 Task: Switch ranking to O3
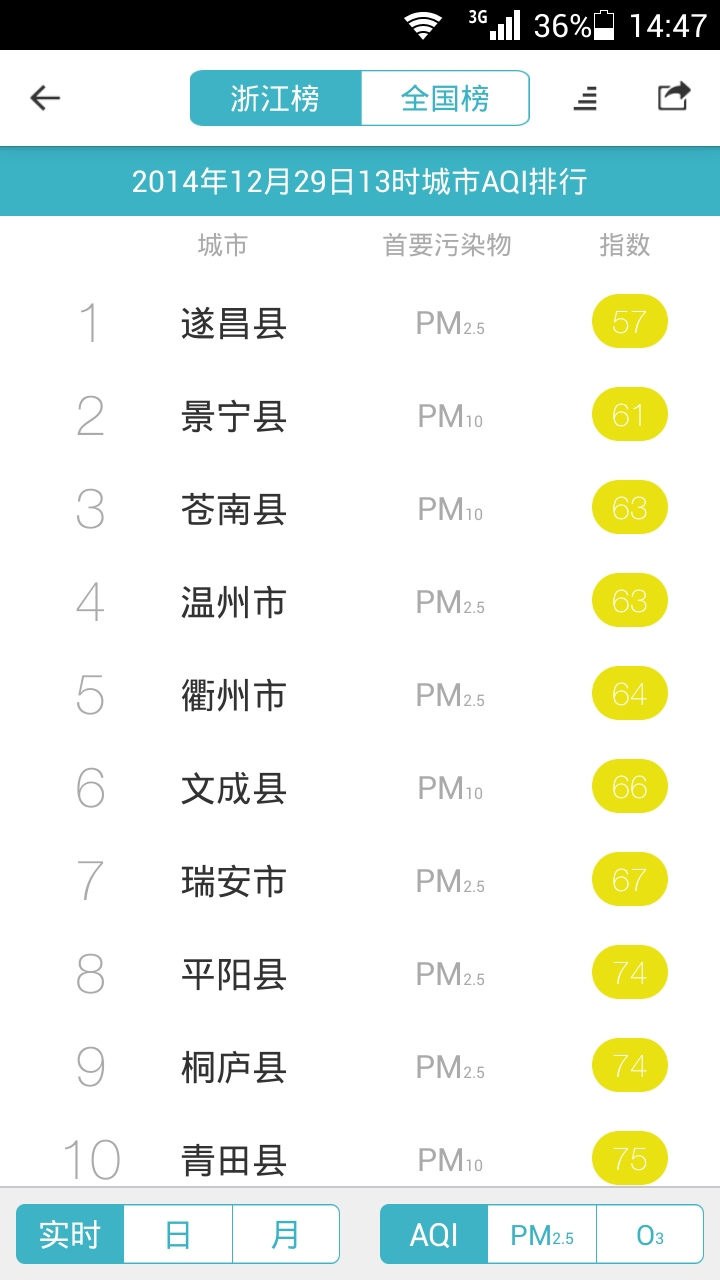coord(650,1235)
